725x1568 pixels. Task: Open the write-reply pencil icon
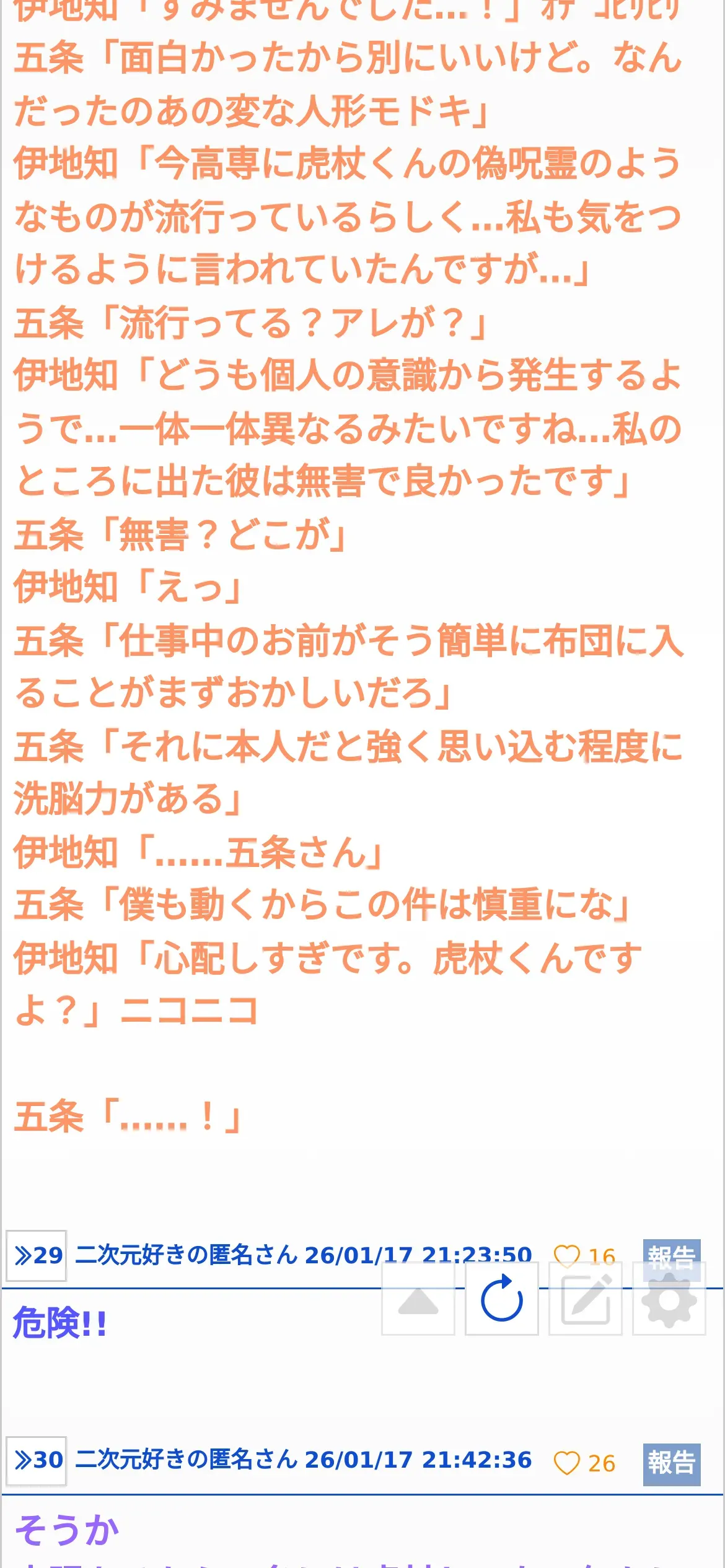coord(586,1299)
